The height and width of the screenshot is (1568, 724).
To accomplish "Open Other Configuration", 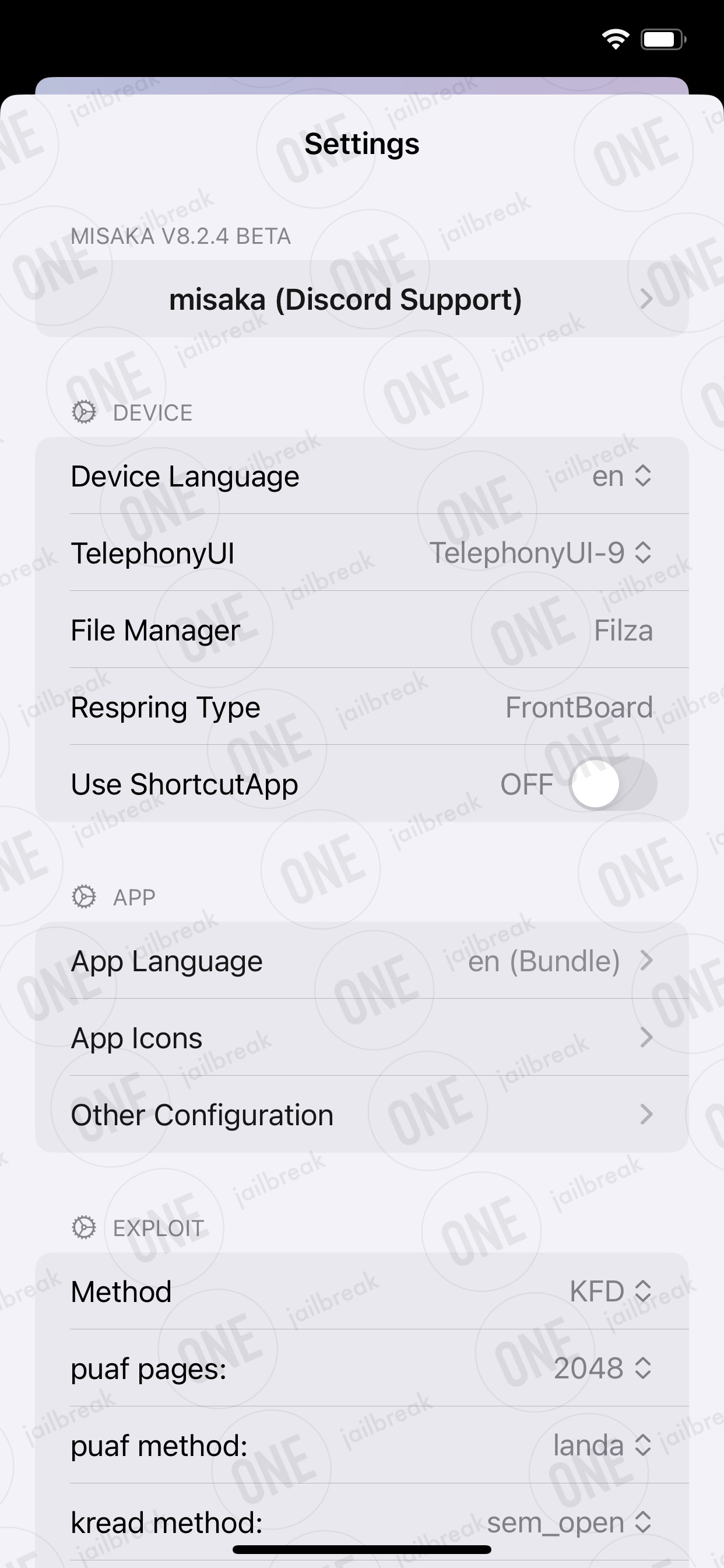I will click(361, 1114).
